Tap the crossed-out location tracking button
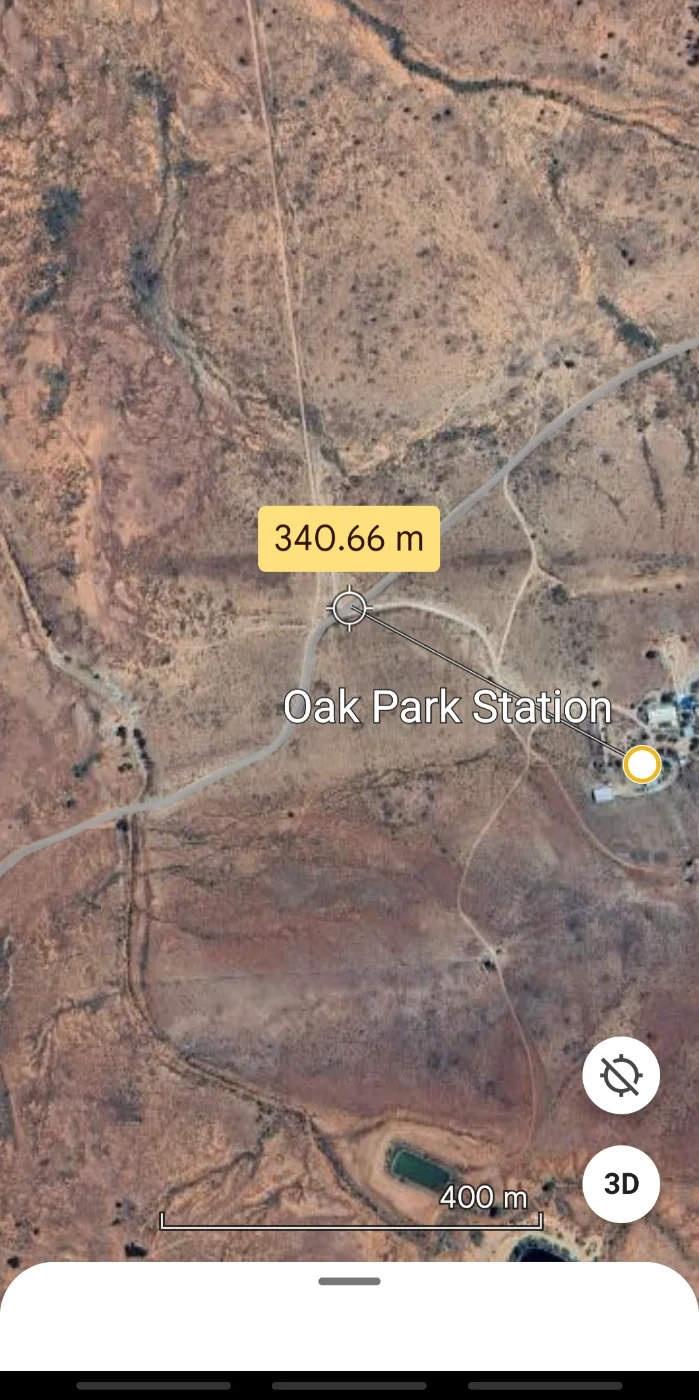This screenshot has height=1400, width=699. point(621,1075)
